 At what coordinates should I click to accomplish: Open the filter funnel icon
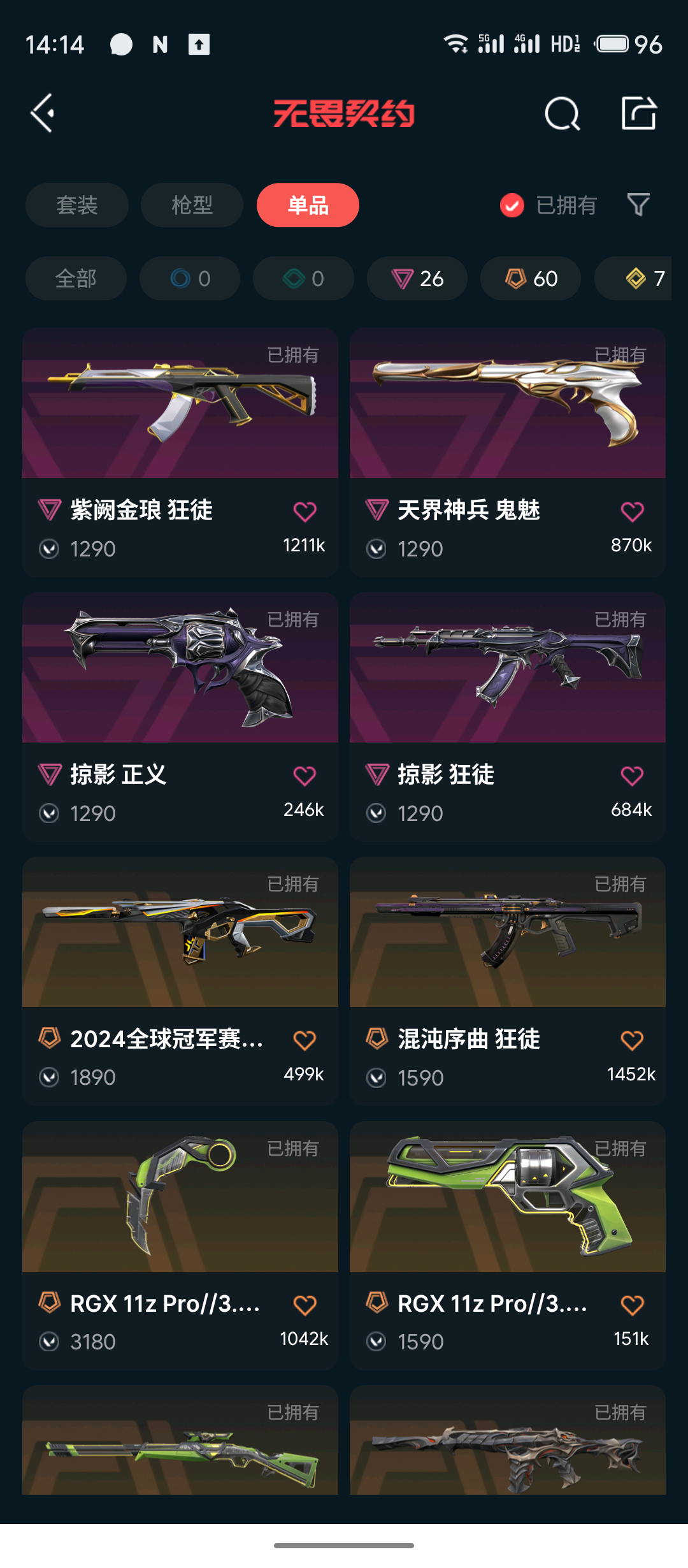click(638, 205)
